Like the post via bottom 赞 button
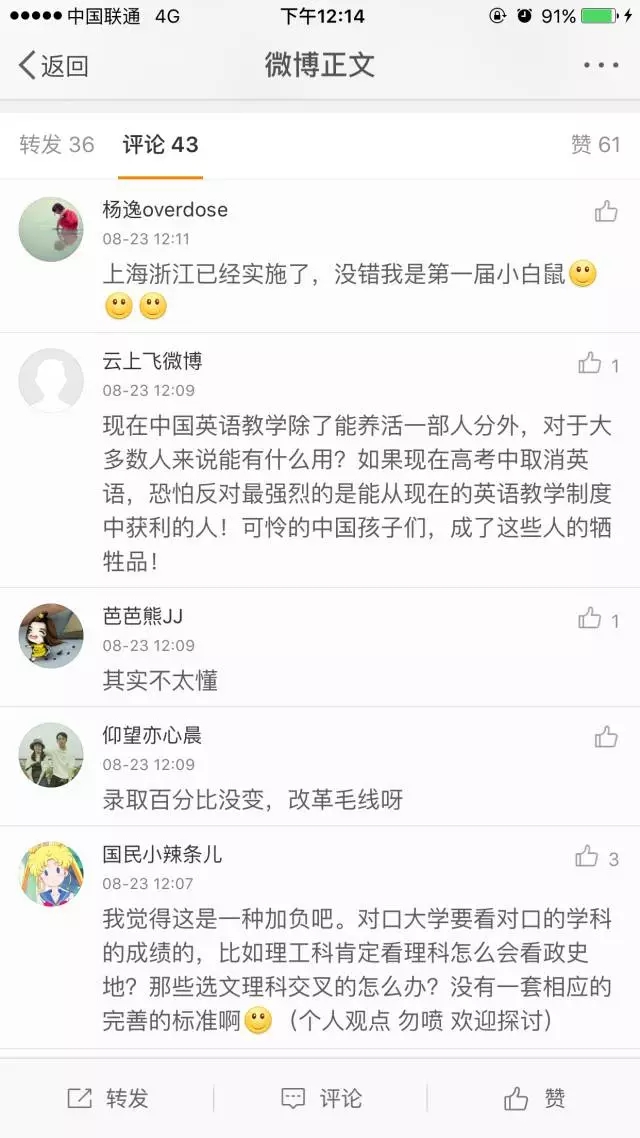The height and width of the screenshot is (1138, 640). click(x=535, y=1098)
